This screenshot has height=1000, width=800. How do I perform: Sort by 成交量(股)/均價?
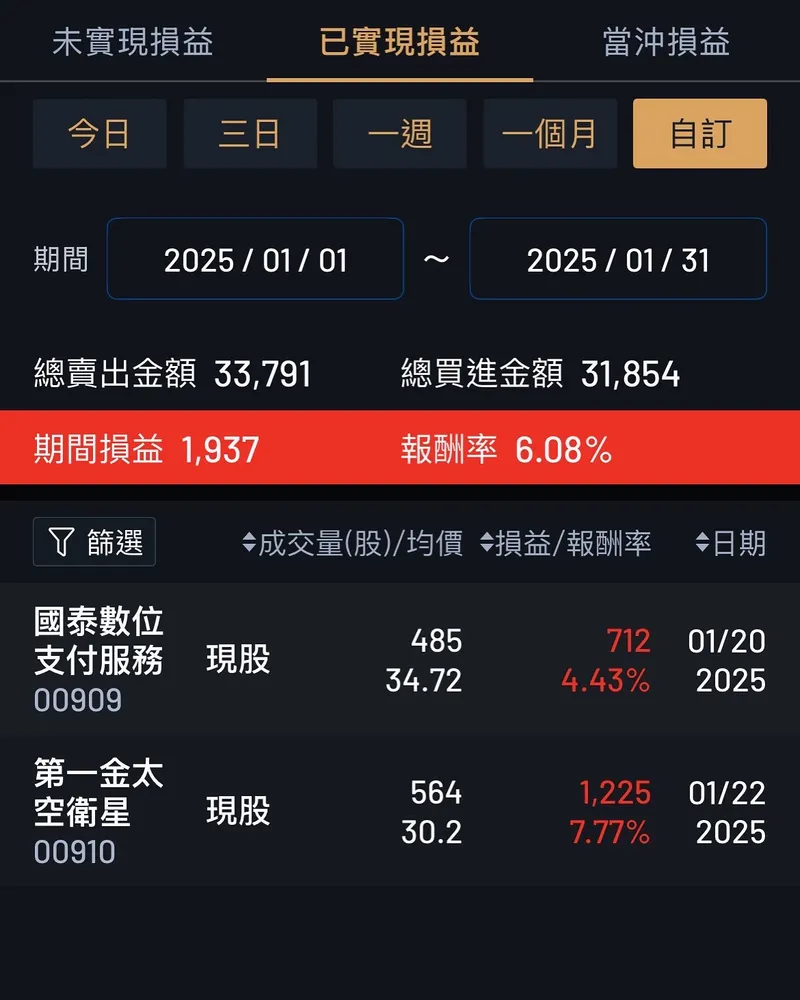tap(352, 543)
